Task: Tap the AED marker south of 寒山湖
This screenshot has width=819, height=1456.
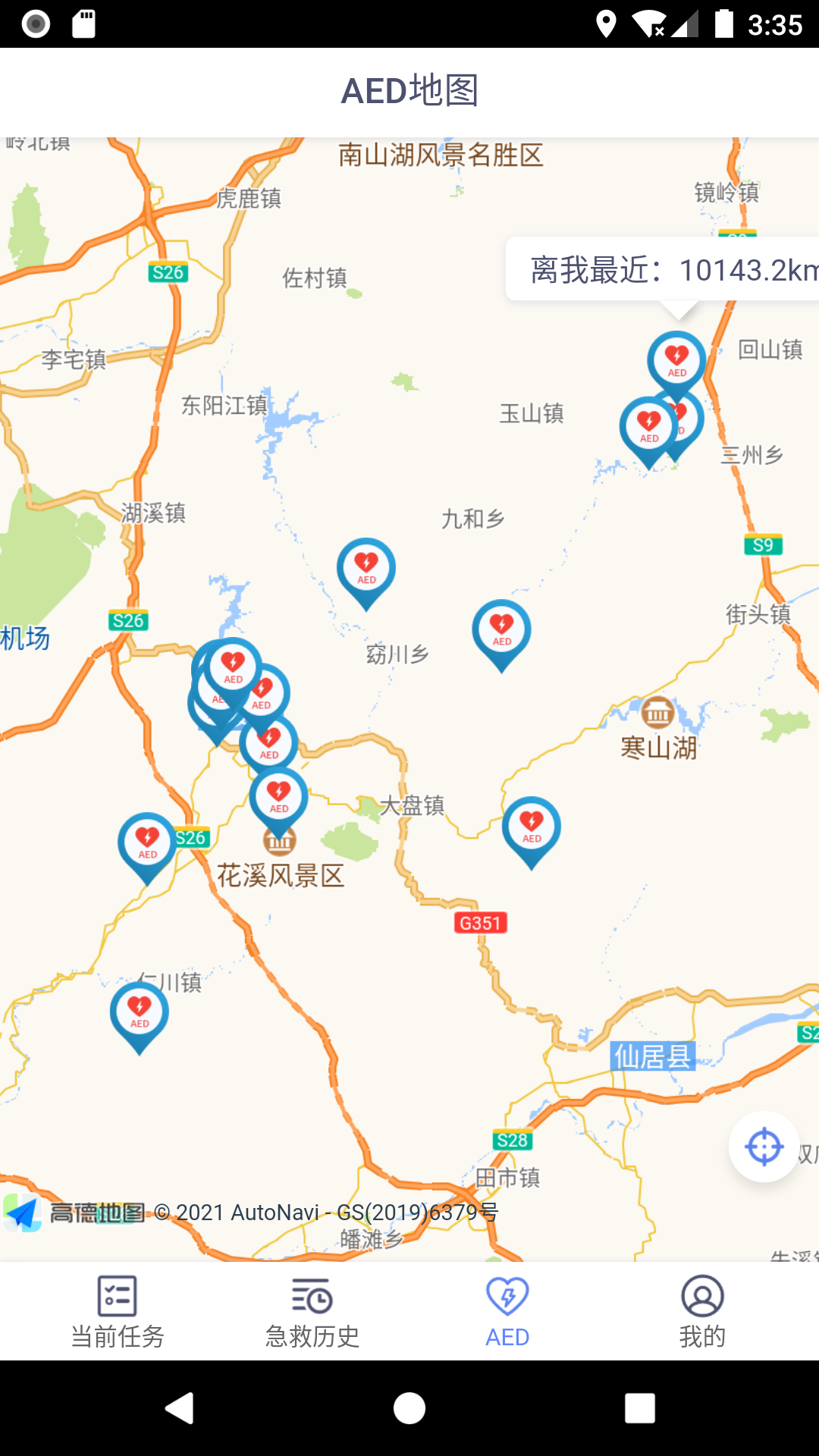Action: [x=532, y=827]
